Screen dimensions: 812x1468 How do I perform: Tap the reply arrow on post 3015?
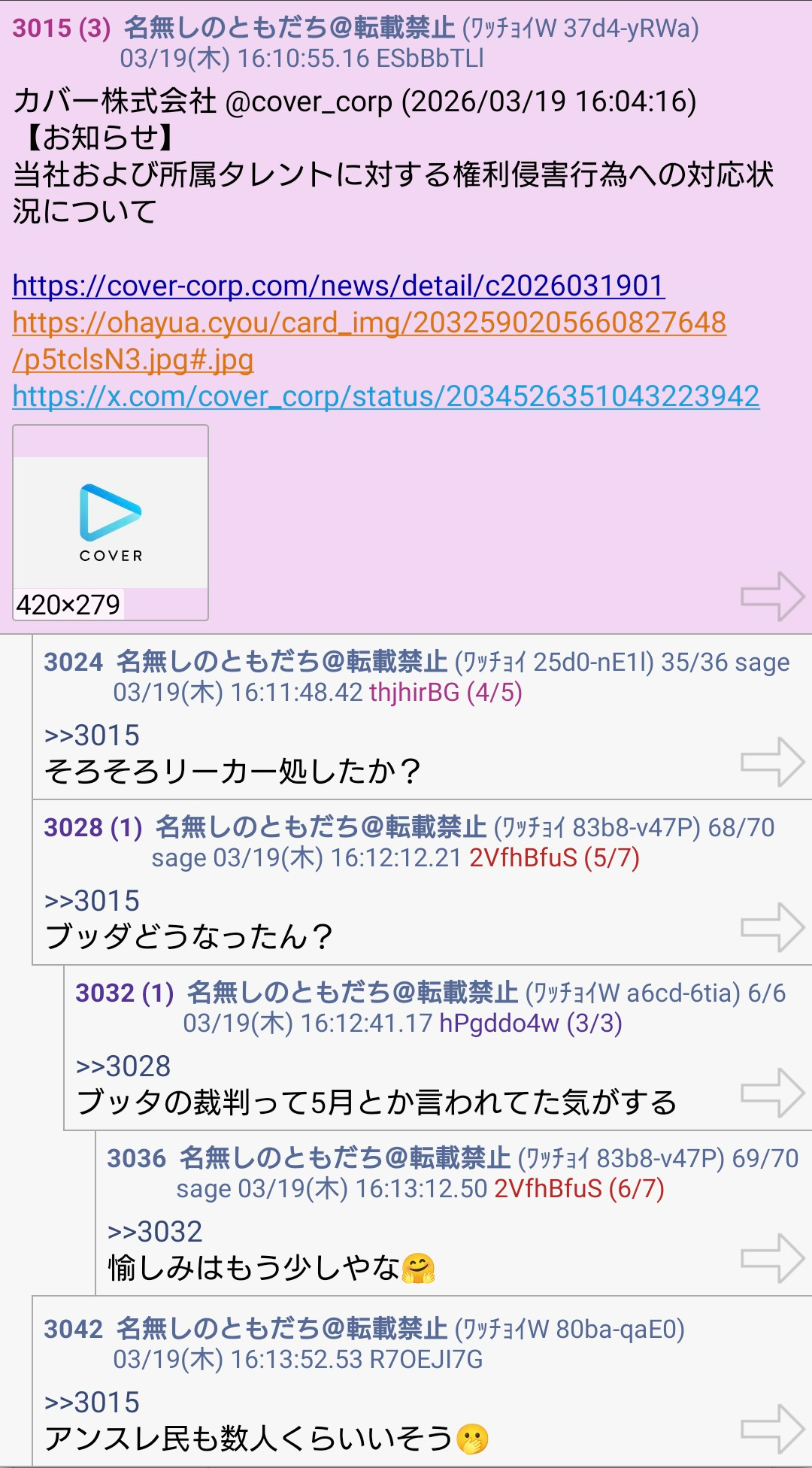pos(772,596)
